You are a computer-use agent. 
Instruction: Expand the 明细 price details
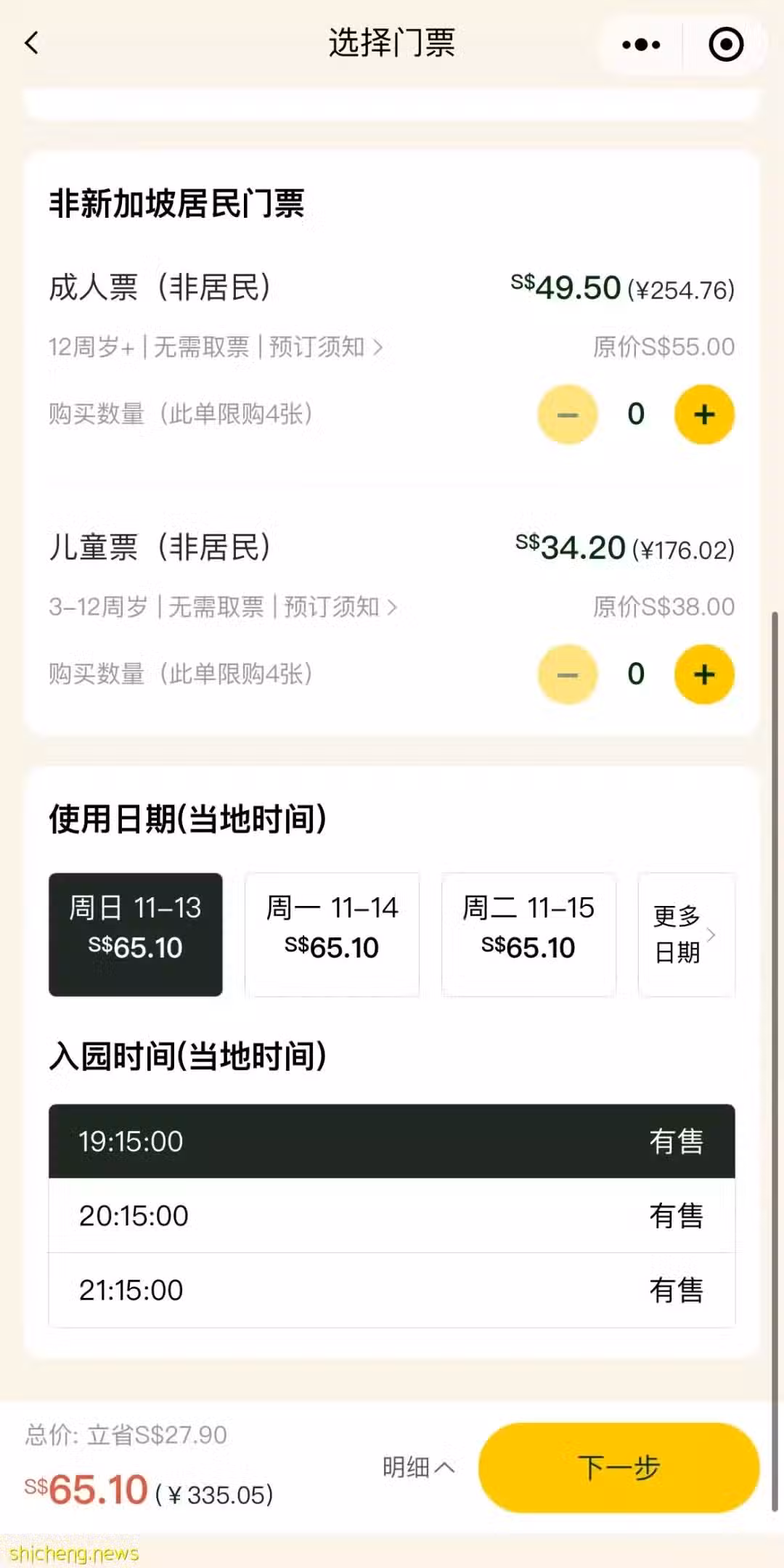(x=419, y=1468)
